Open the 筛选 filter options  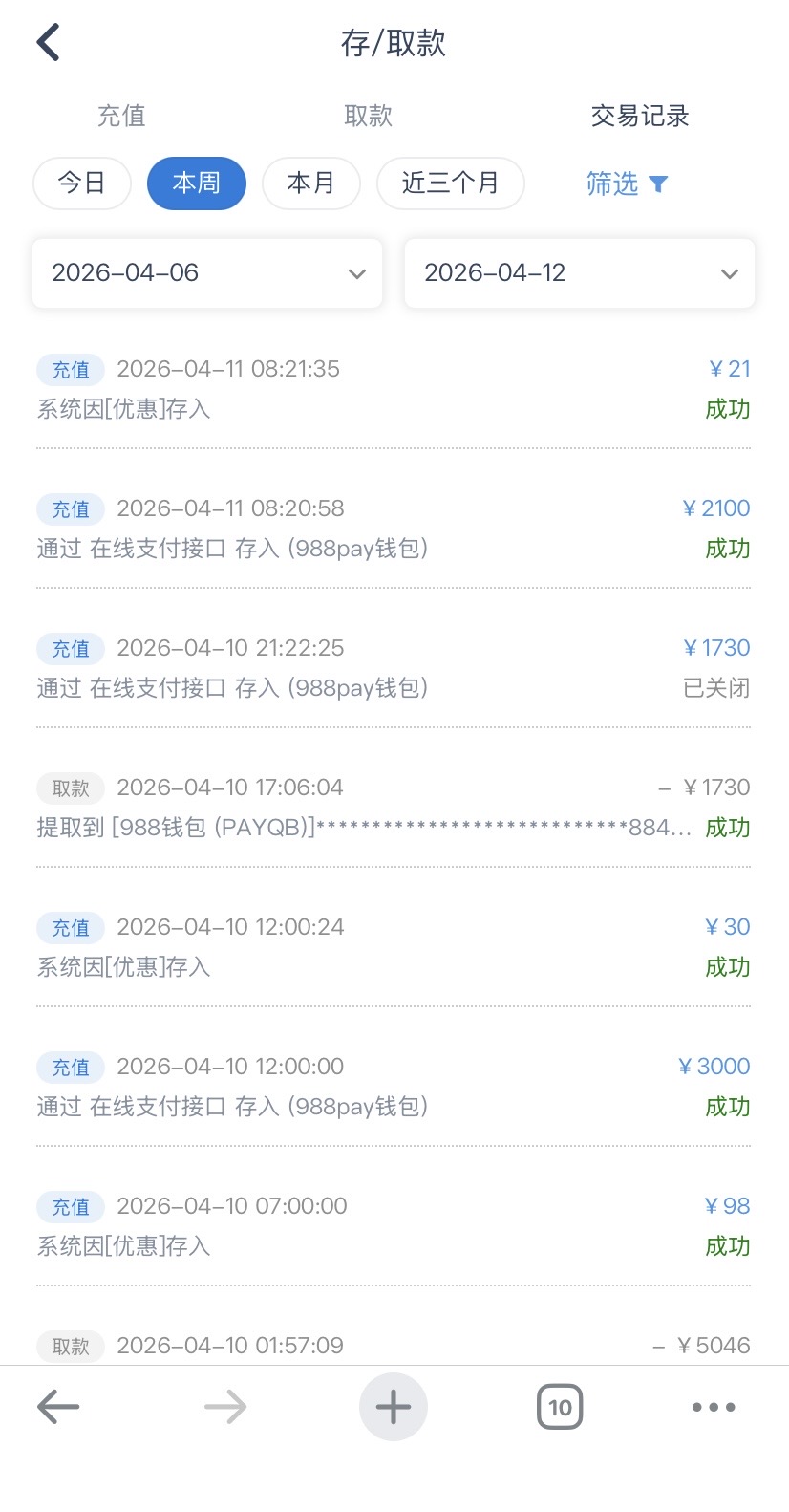[x=627, y=183]
